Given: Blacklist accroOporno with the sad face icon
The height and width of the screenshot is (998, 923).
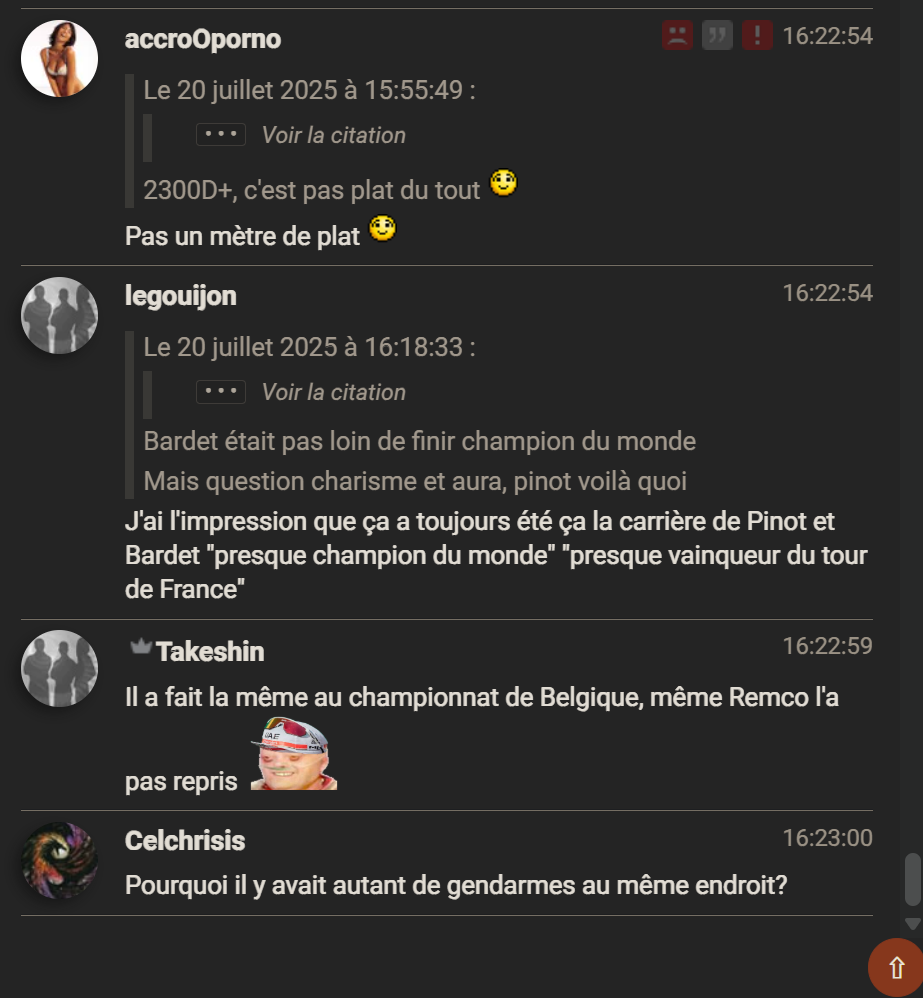Looking at the screenshot, I should coord(677,36).
